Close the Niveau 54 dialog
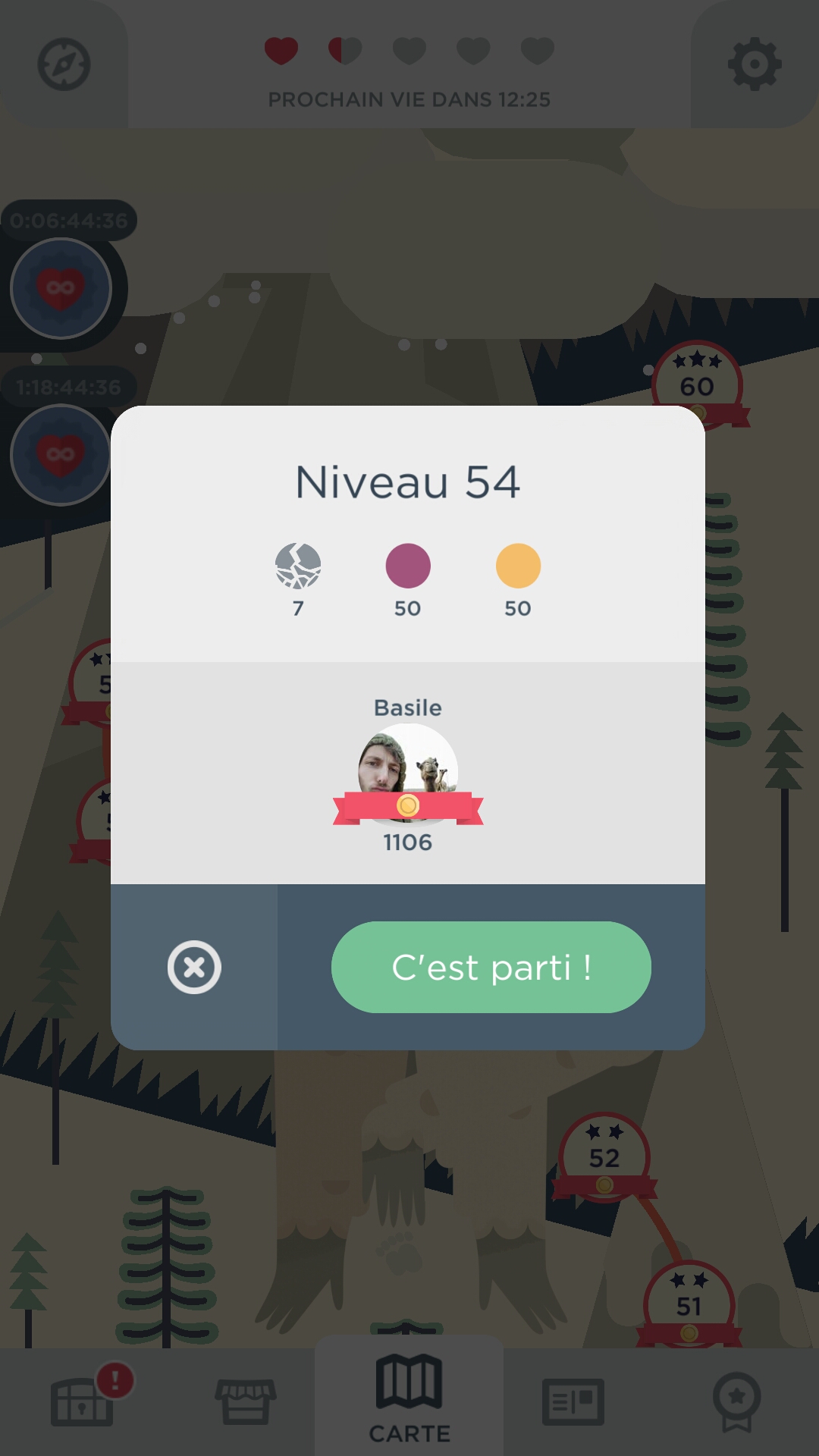819x1456 pixels. pos(194,967)
